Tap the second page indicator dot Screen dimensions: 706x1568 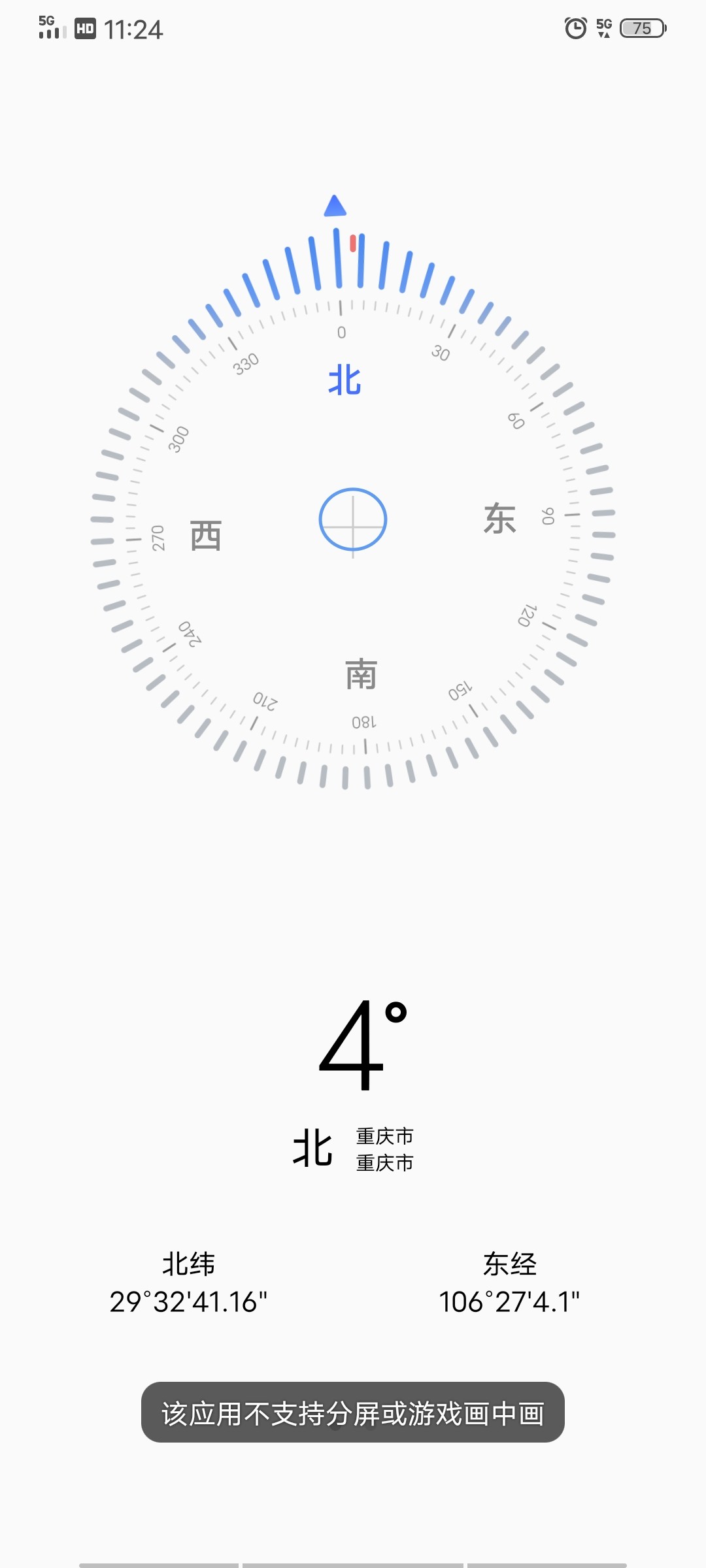pos(371,1427)
